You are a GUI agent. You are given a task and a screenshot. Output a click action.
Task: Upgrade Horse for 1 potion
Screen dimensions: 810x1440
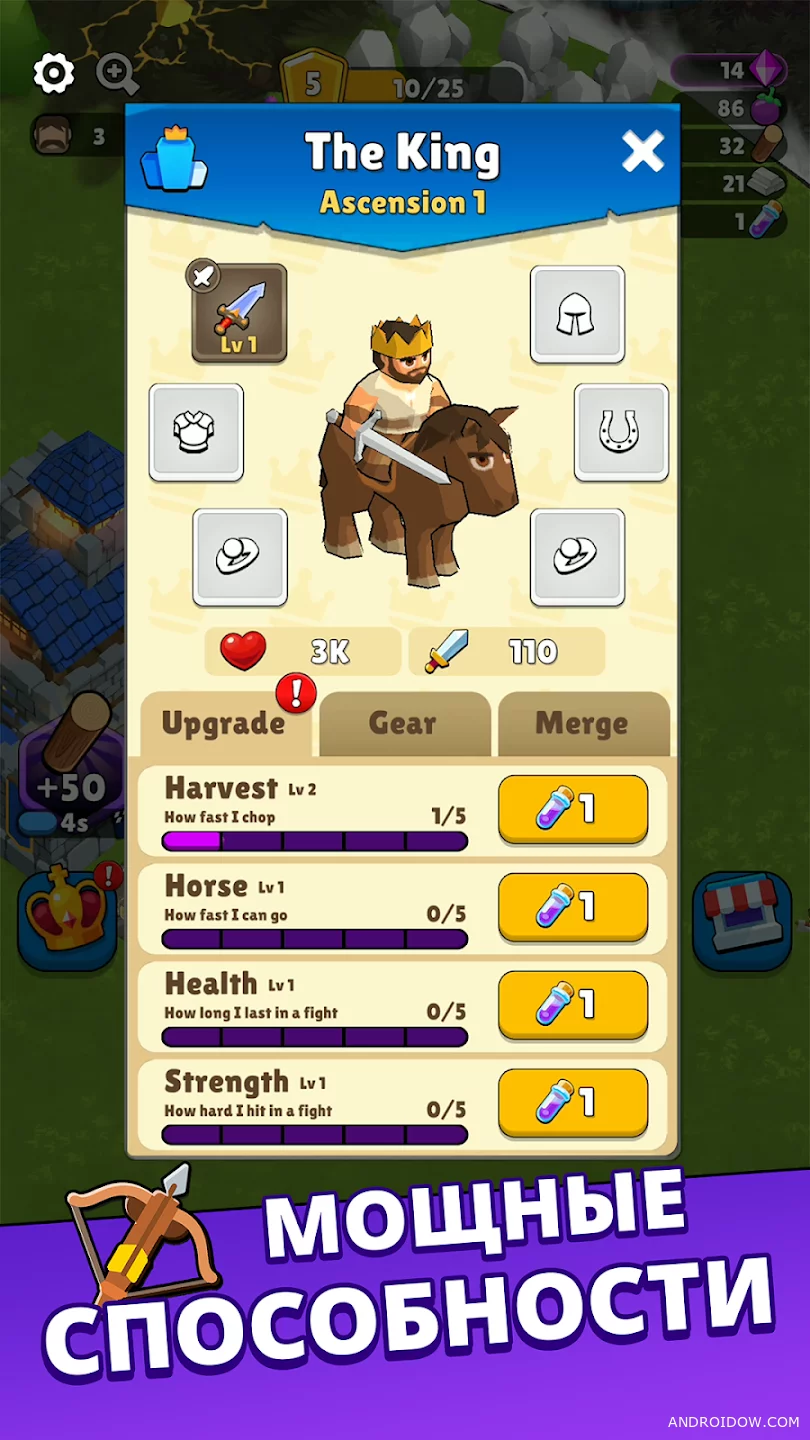tap(573, 908)
